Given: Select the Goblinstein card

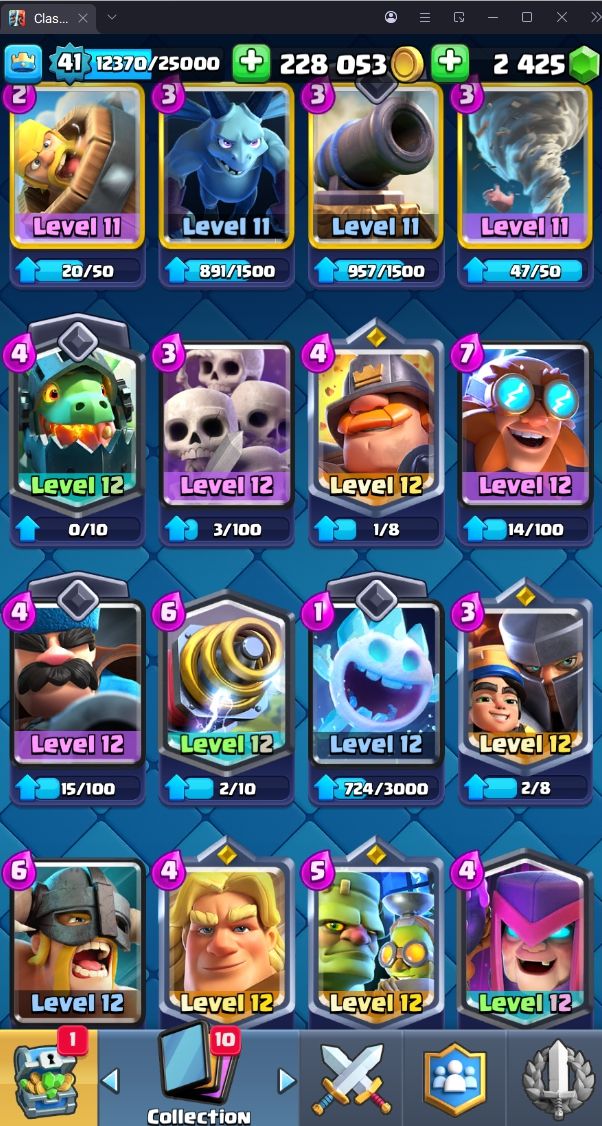Looking at the screenshot, I should click(375, 940).
